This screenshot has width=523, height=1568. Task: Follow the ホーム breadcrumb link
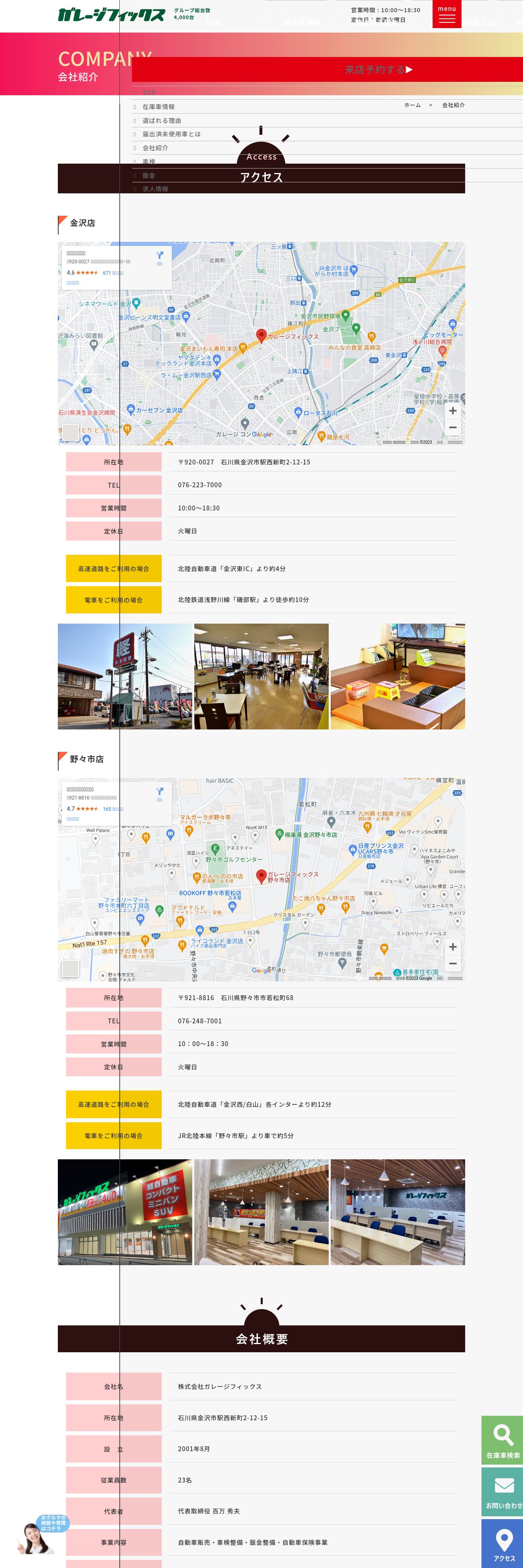click(412, 105)
